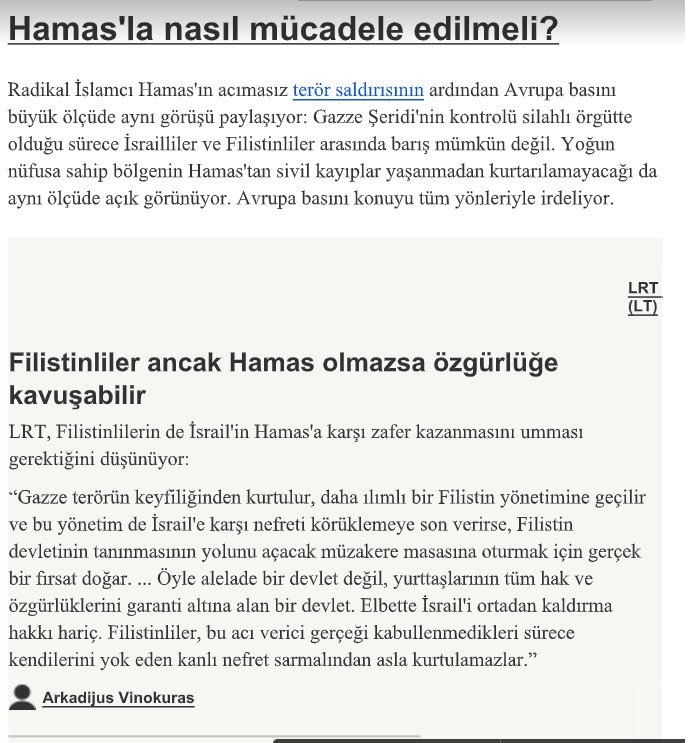Open the 'terör saldırısının' link
Screen dimensions: 700x743
point(358,91)
